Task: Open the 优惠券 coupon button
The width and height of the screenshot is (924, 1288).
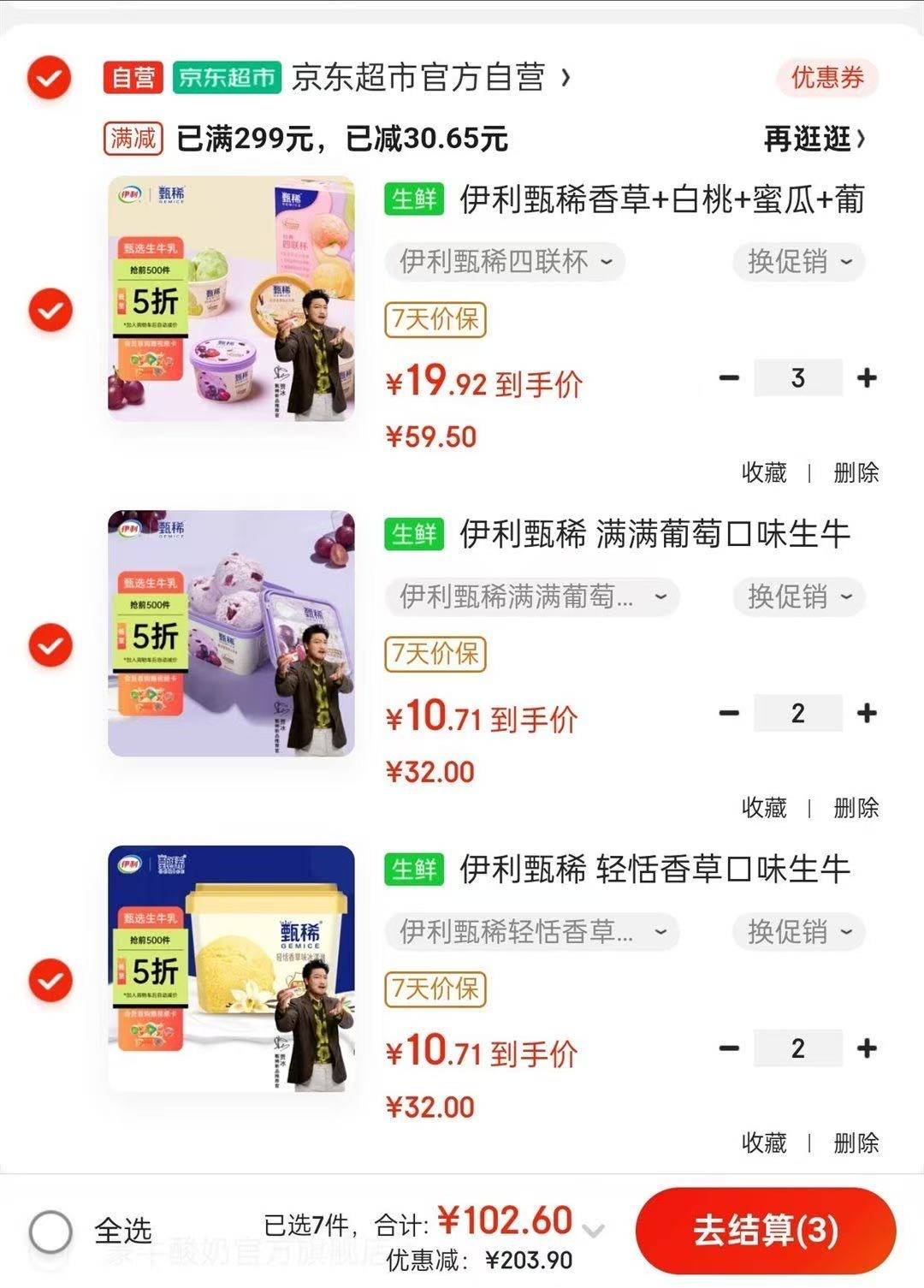Action: (x=826, y=78)
